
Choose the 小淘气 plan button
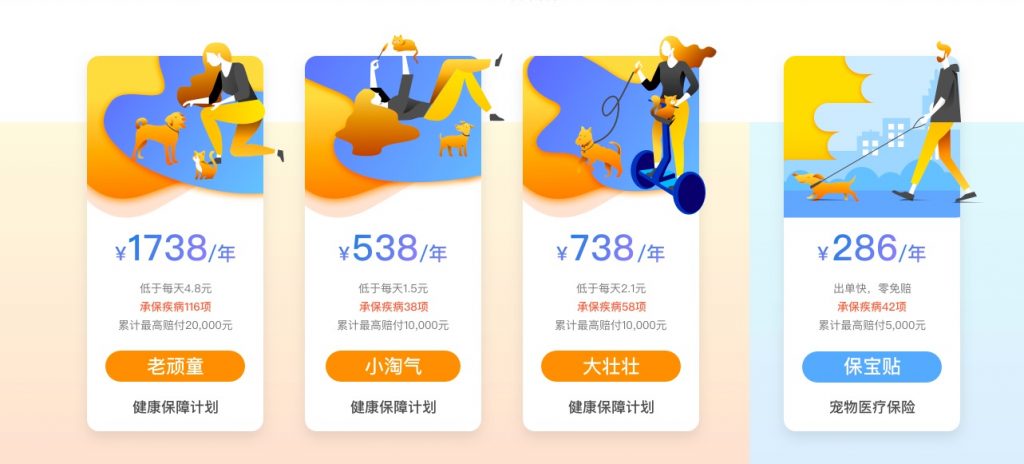coord(392,366)
